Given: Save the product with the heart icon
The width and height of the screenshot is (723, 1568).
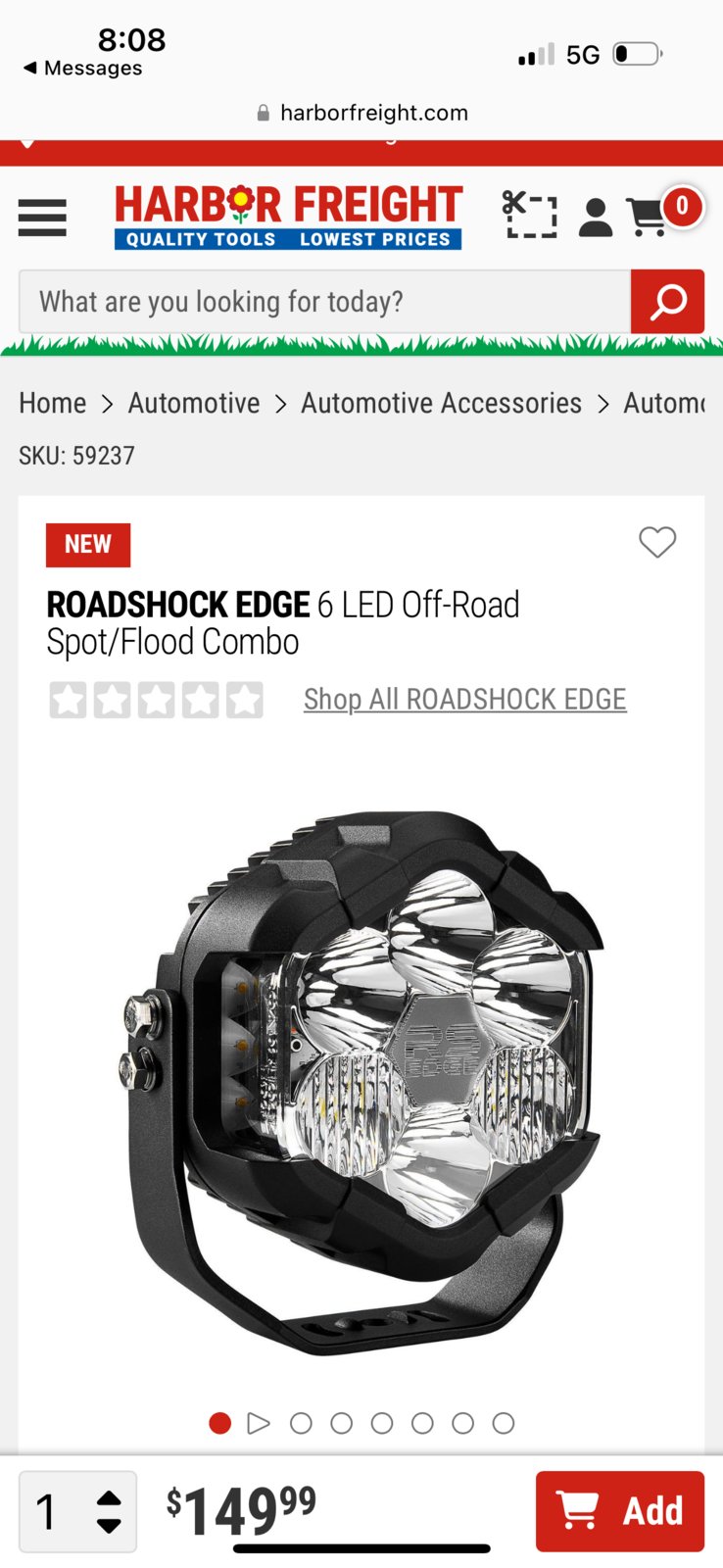Looking at the screenshot, I should [x=657, y=542].
